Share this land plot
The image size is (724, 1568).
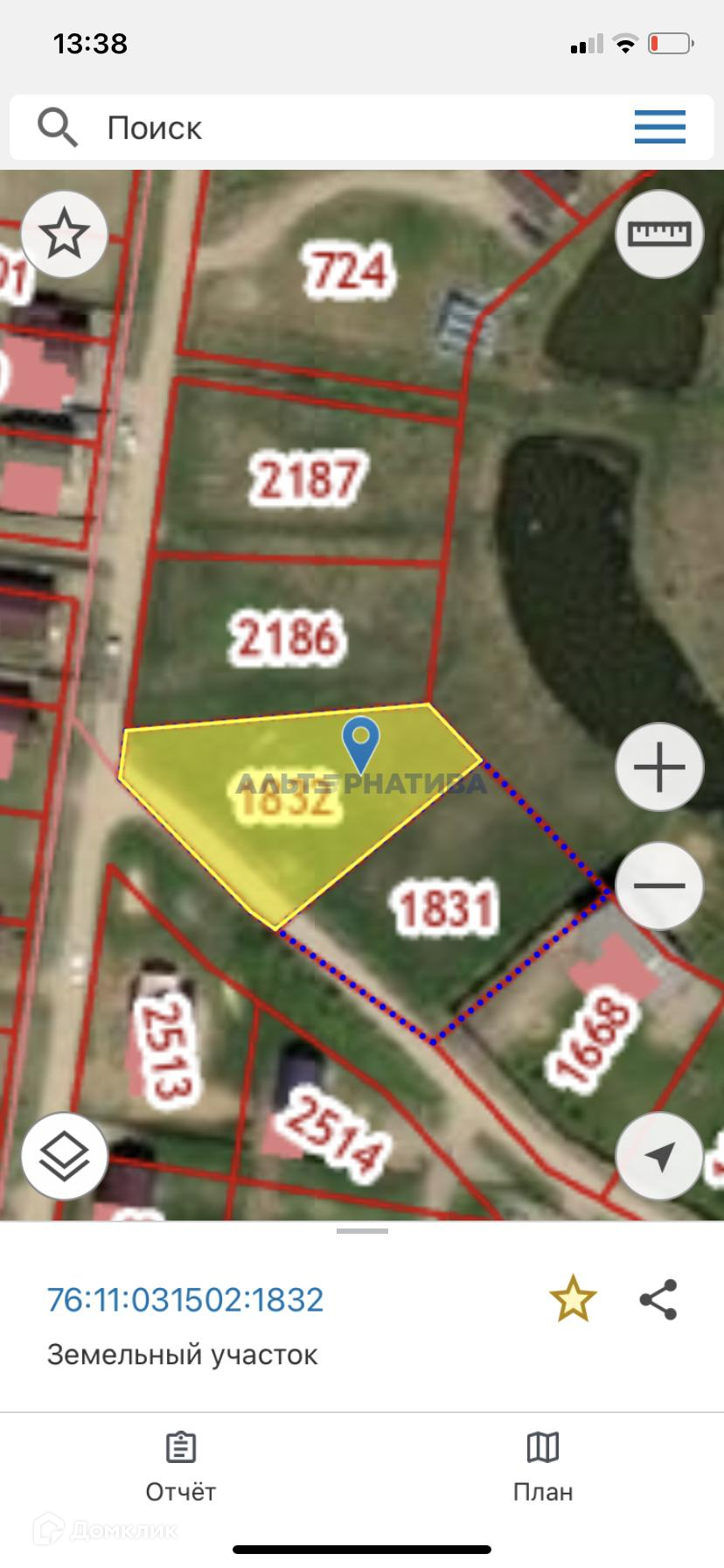point(658,1298)
